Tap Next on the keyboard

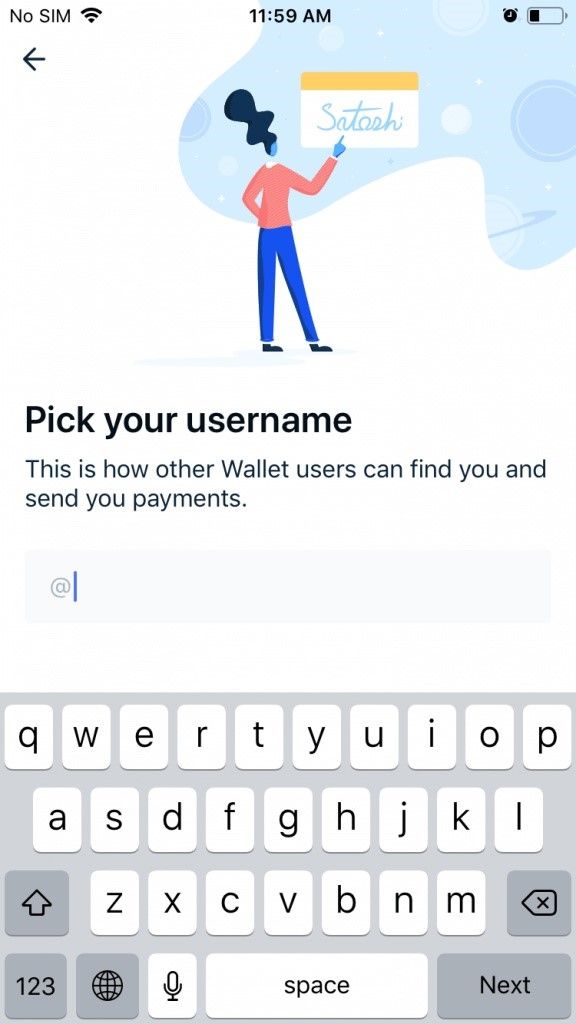pos(504,985)
